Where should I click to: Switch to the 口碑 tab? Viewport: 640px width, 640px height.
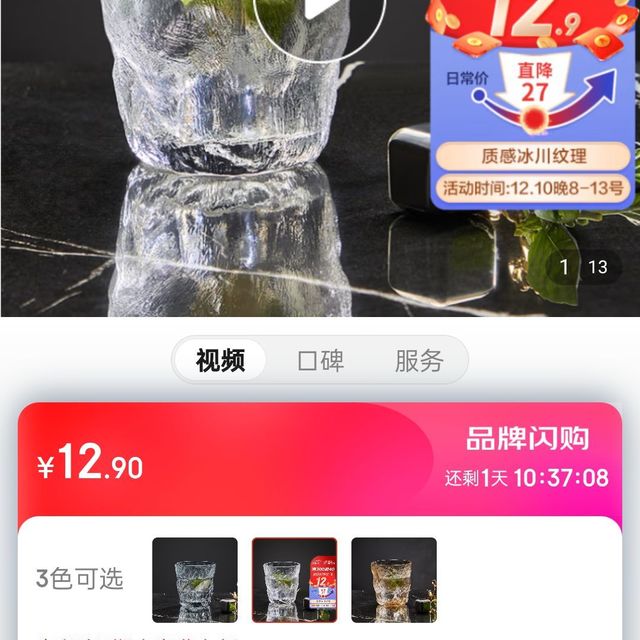pos(320,361)
